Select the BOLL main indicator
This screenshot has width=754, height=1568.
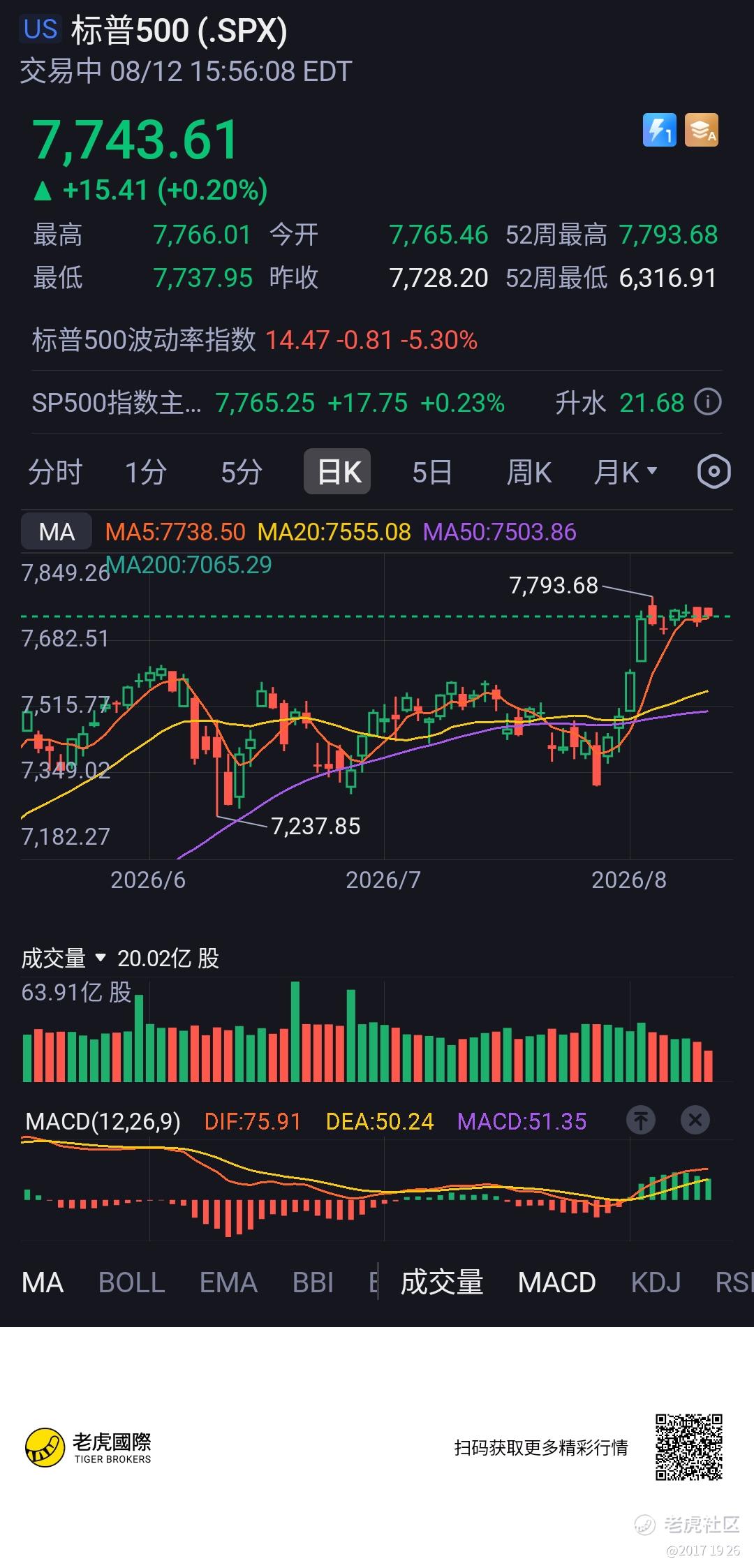click(131, 1282)
